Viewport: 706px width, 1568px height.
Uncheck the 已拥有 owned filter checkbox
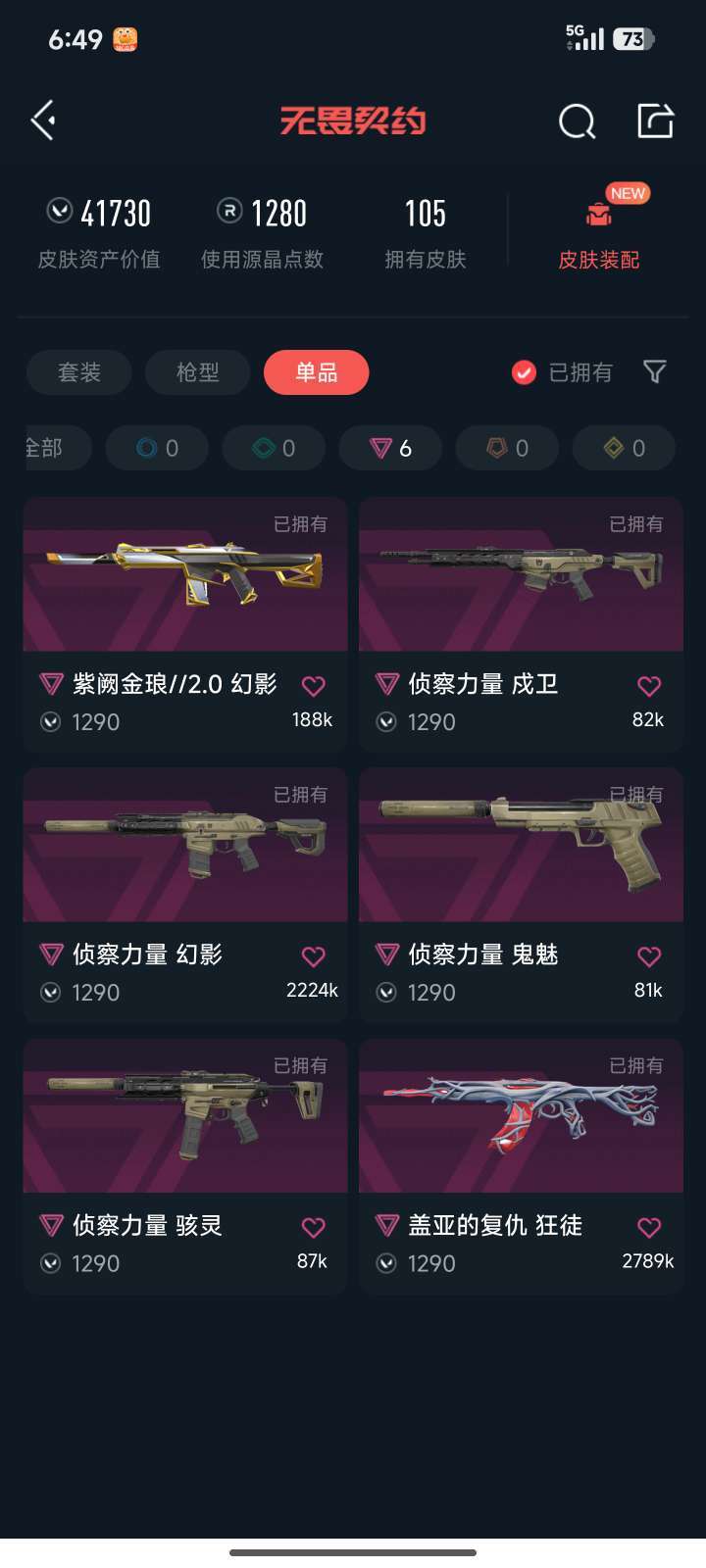coord(524,372)
